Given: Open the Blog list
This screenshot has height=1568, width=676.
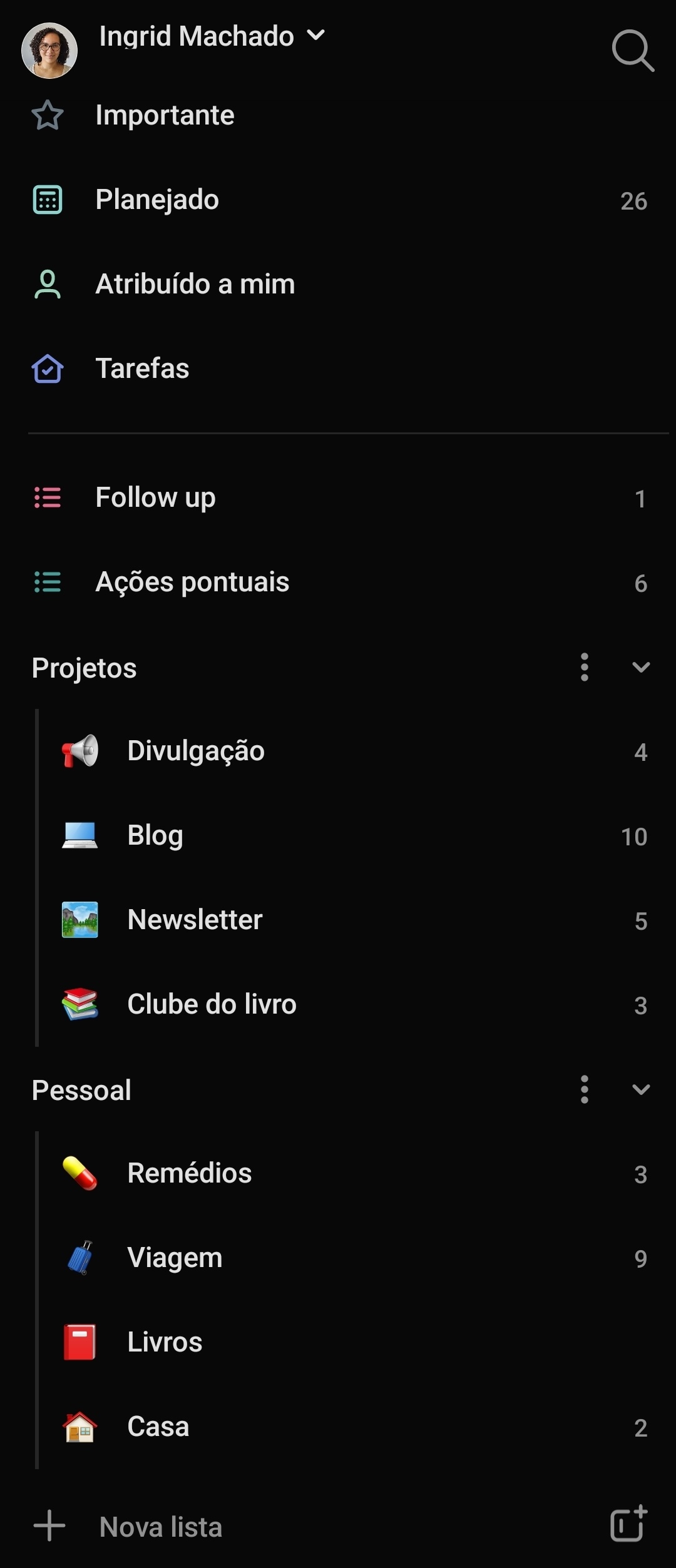Looking at the screenshot, I should 154,835.
